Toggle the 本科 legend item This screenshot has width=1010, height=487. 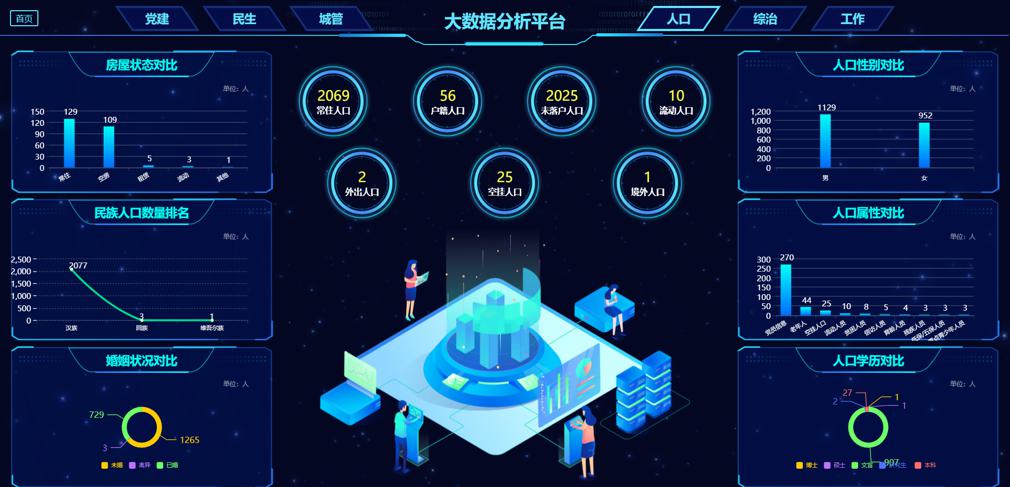(926, 465)
